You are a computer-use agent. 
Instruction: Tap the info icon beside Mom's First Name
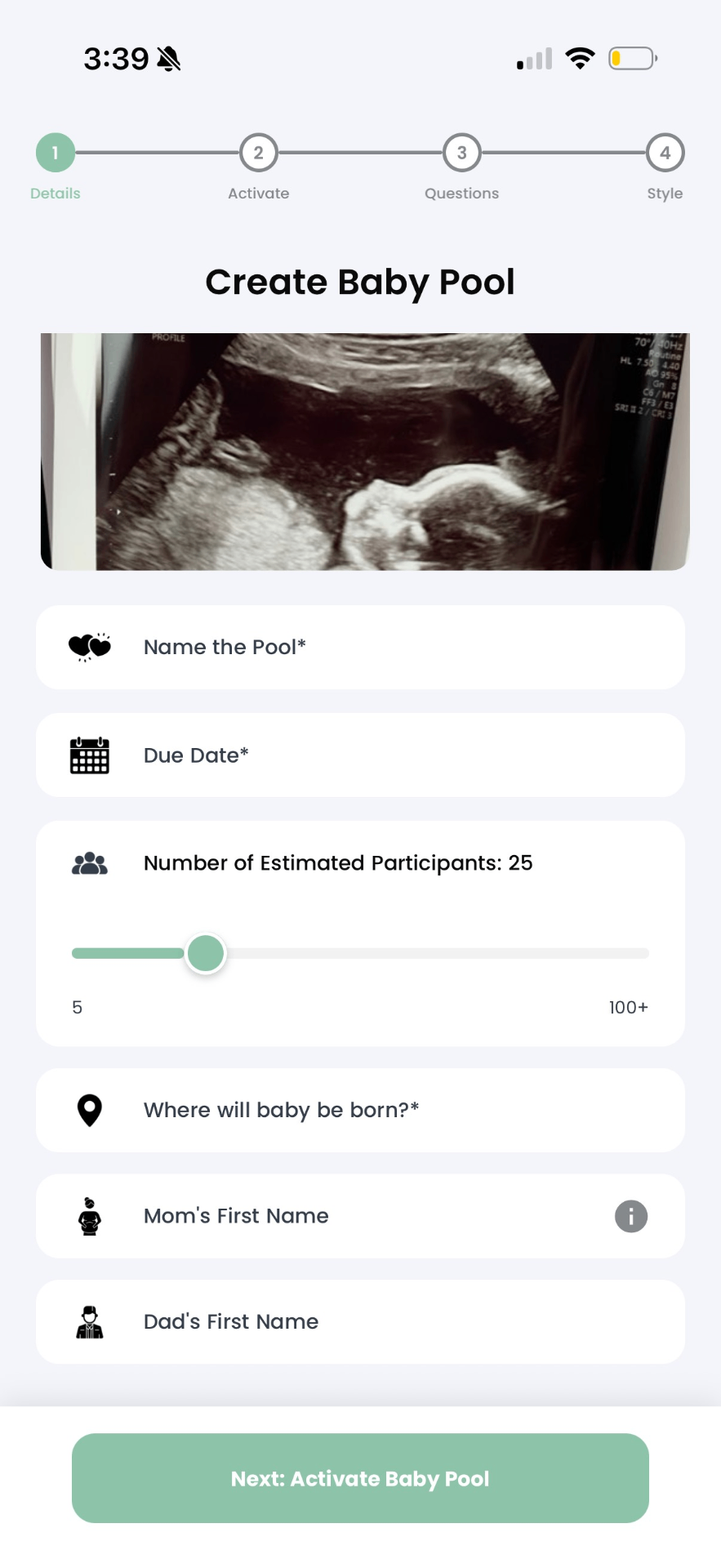[x=630, y=1215]
